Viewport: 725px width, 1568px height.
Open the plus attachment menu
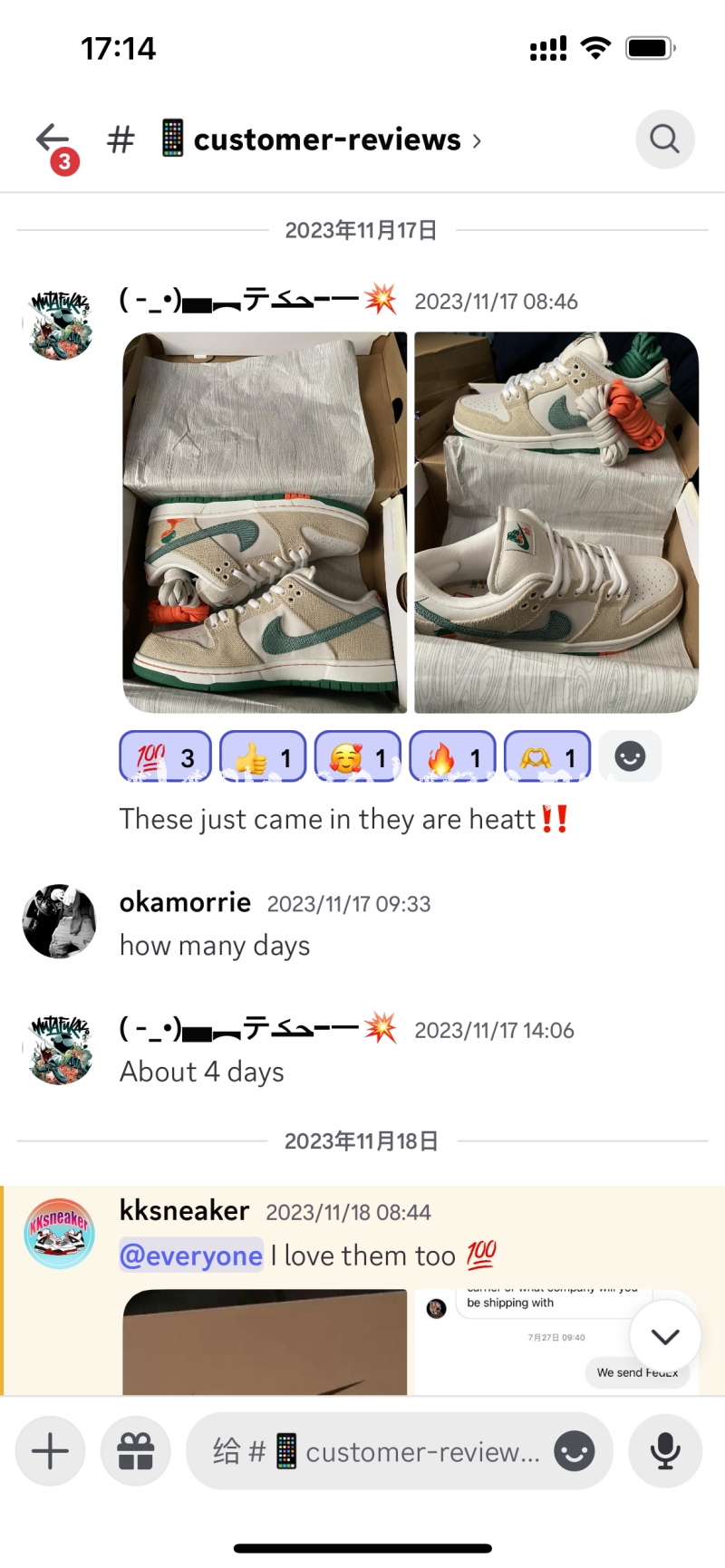coord(51,1452)
